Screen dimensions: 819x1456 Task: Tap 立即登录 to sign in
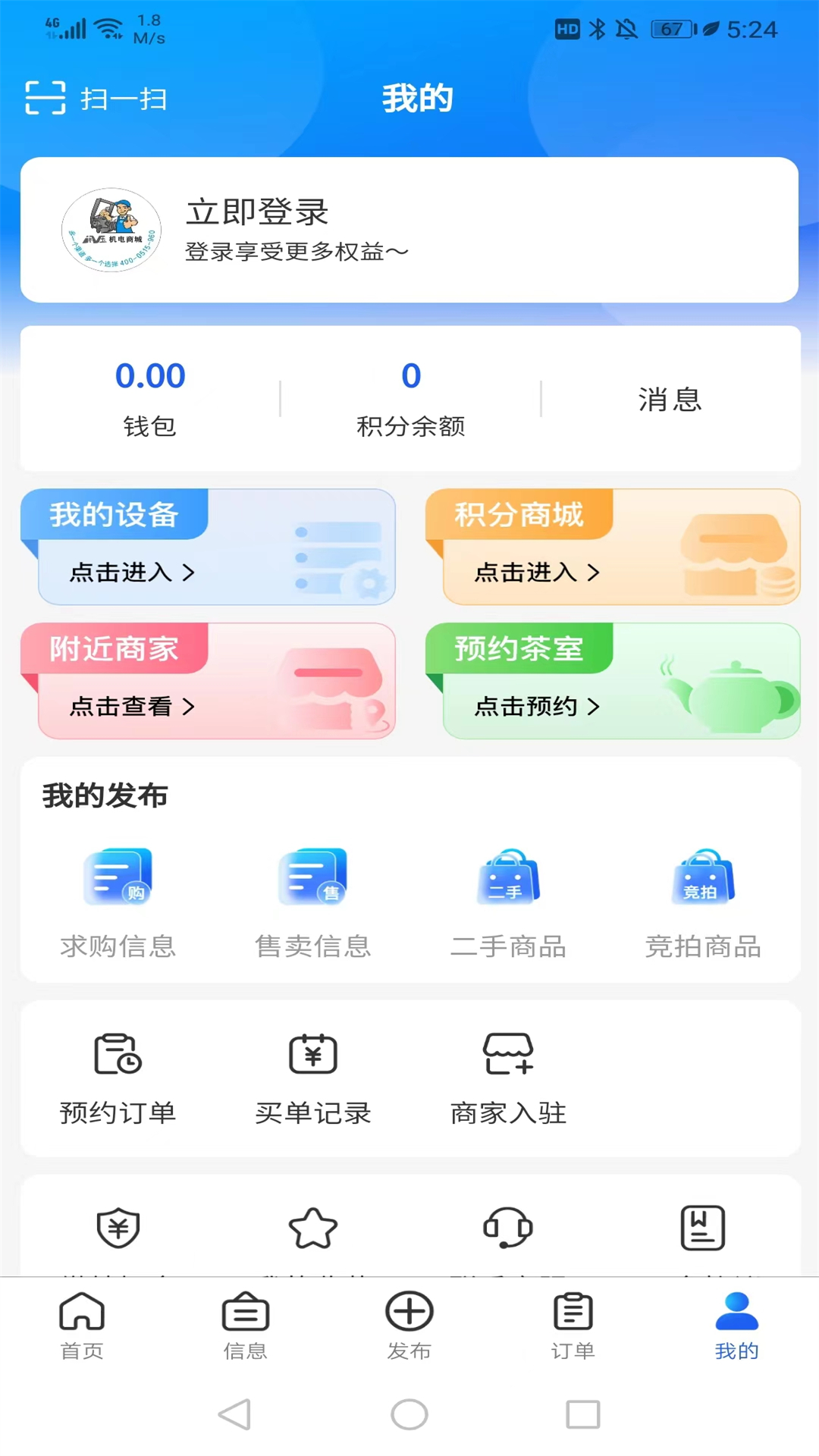tap(257, 212)
